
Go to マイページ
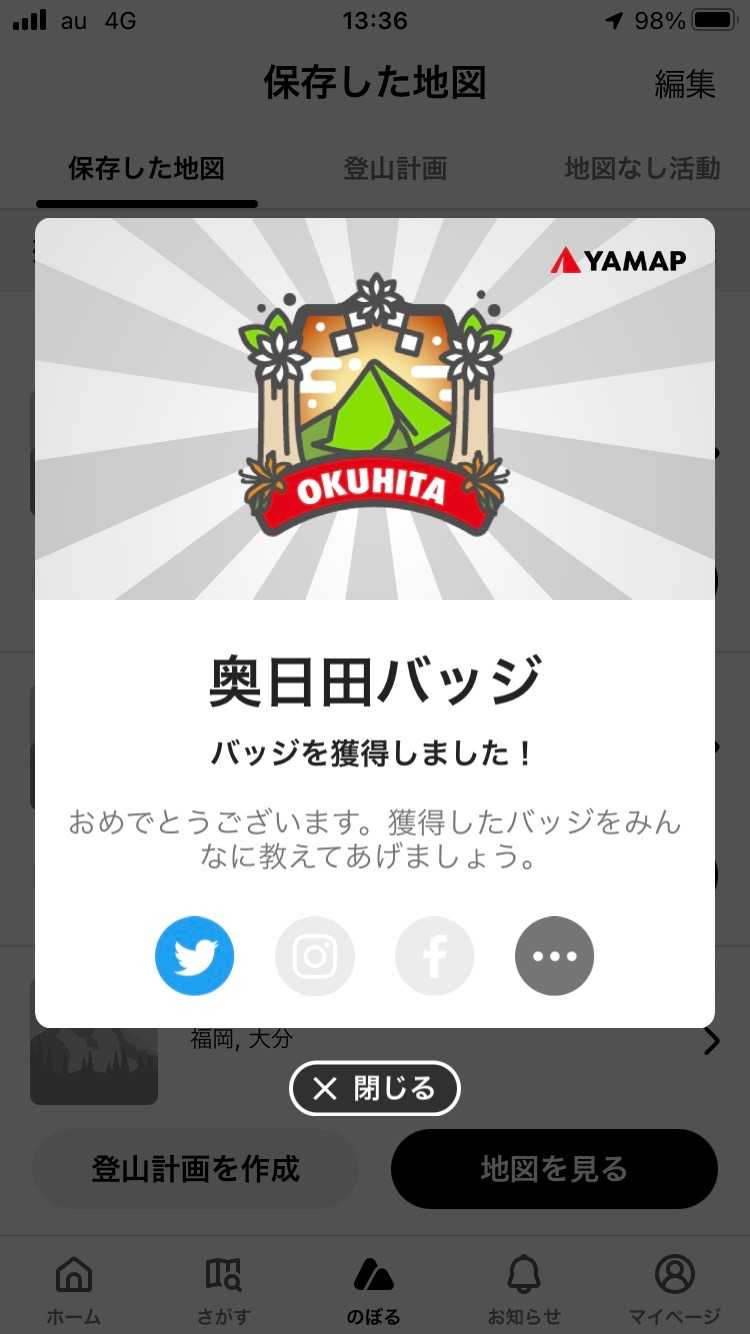(x=674, y=1289)
